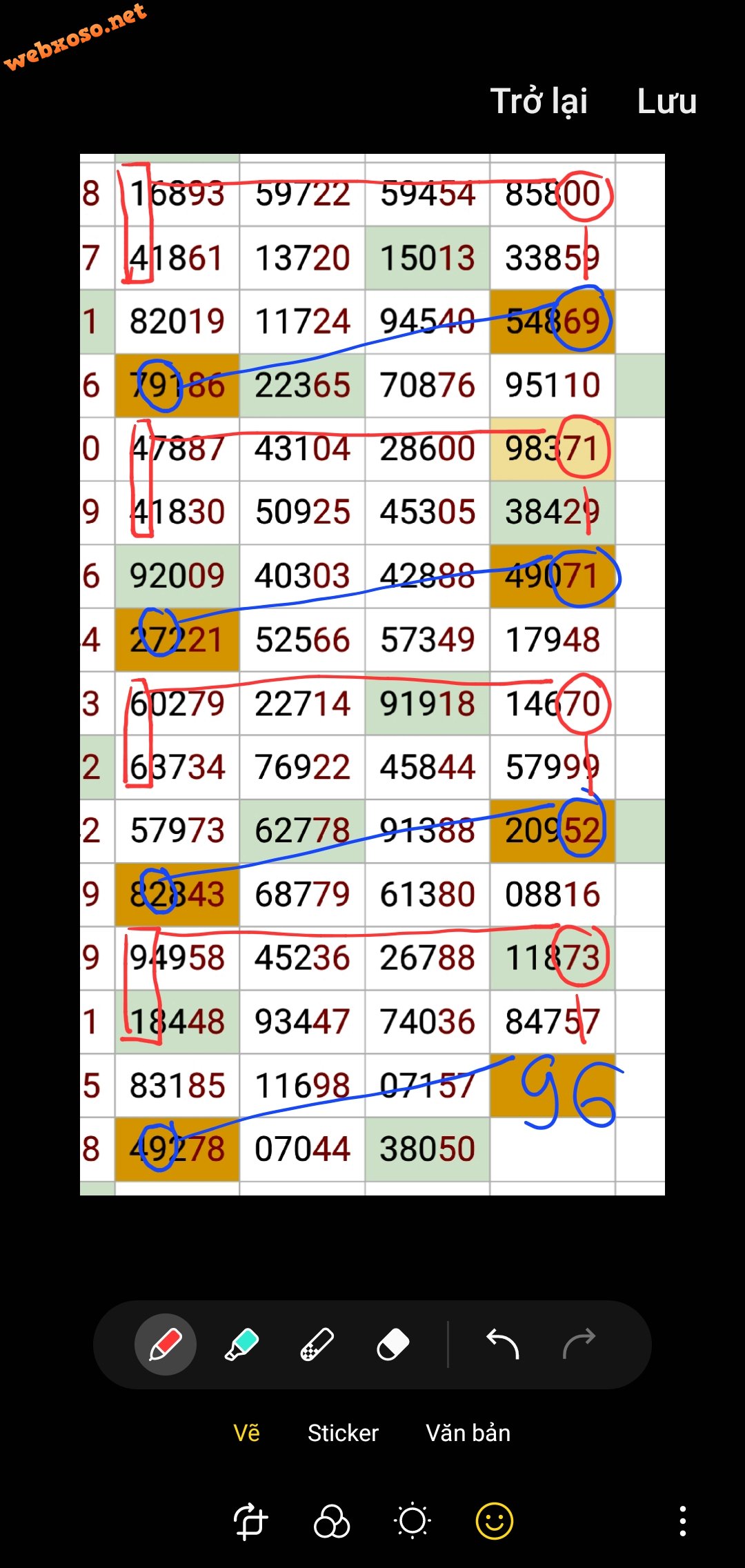Switch to the Văn bản tab
The width and height of the screenshot is (745, 1568).
[x=468, y=1433]
